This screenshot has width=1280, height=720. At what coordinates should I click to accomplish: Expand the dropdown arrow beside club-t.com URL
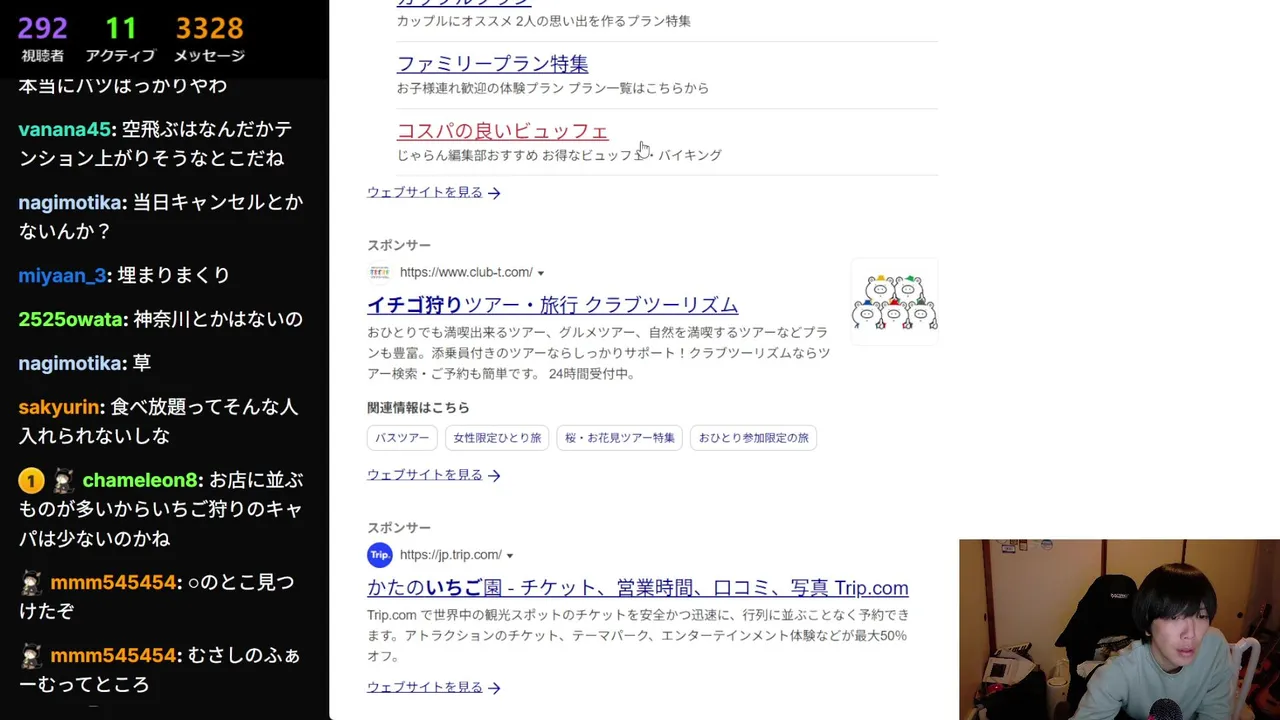541,273
